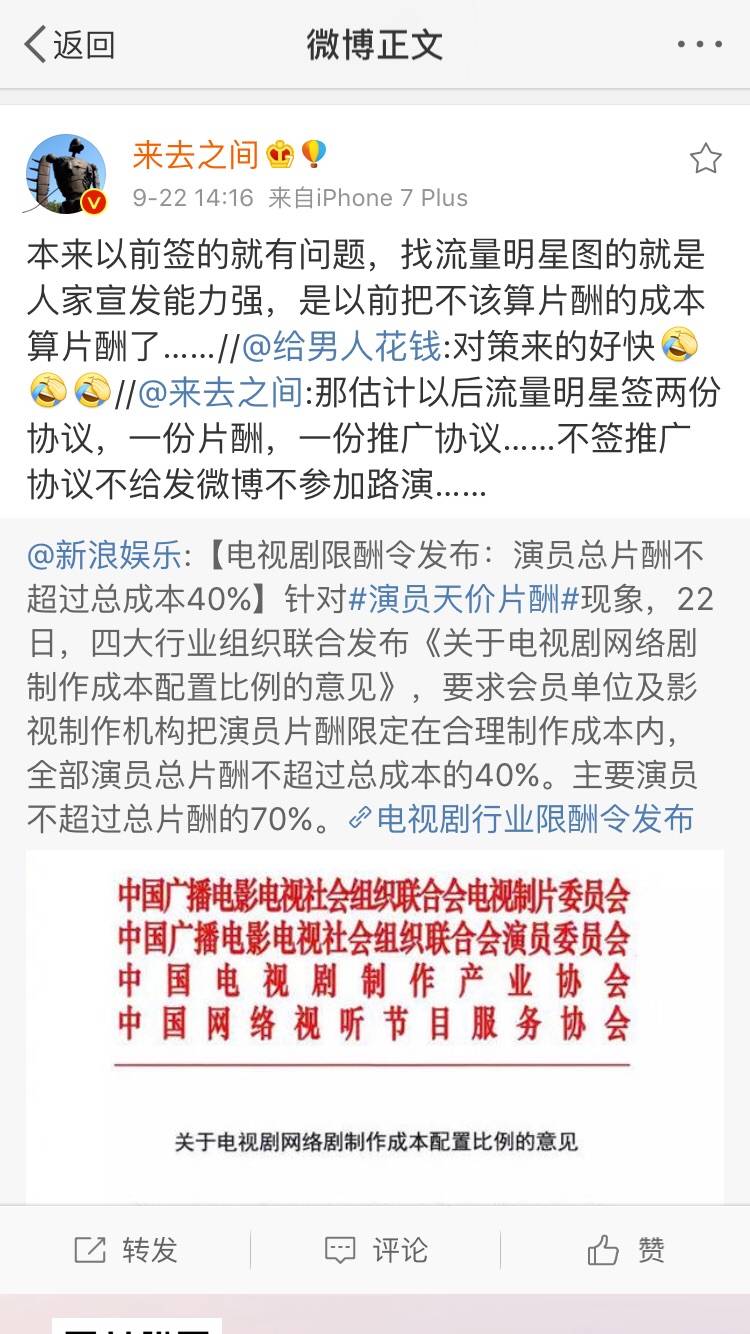
Task: Open the @来去之间 mention in repost text
Action: pos(220,393)
